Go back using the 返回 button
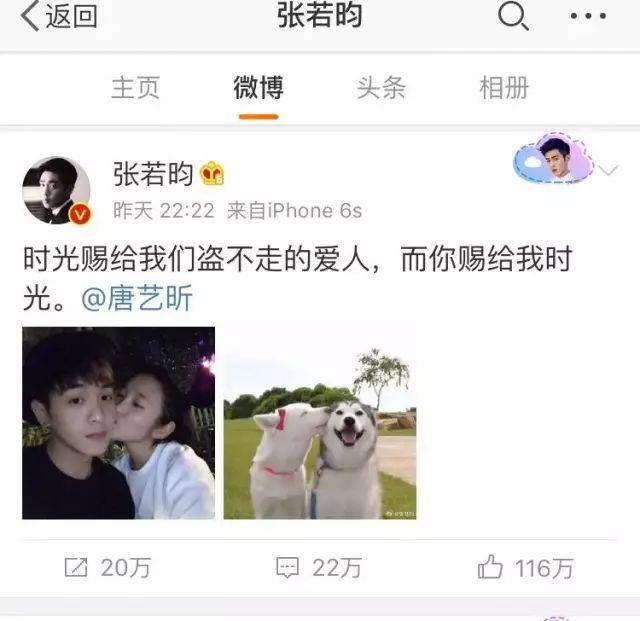640x621 pixels. (58, 17)
